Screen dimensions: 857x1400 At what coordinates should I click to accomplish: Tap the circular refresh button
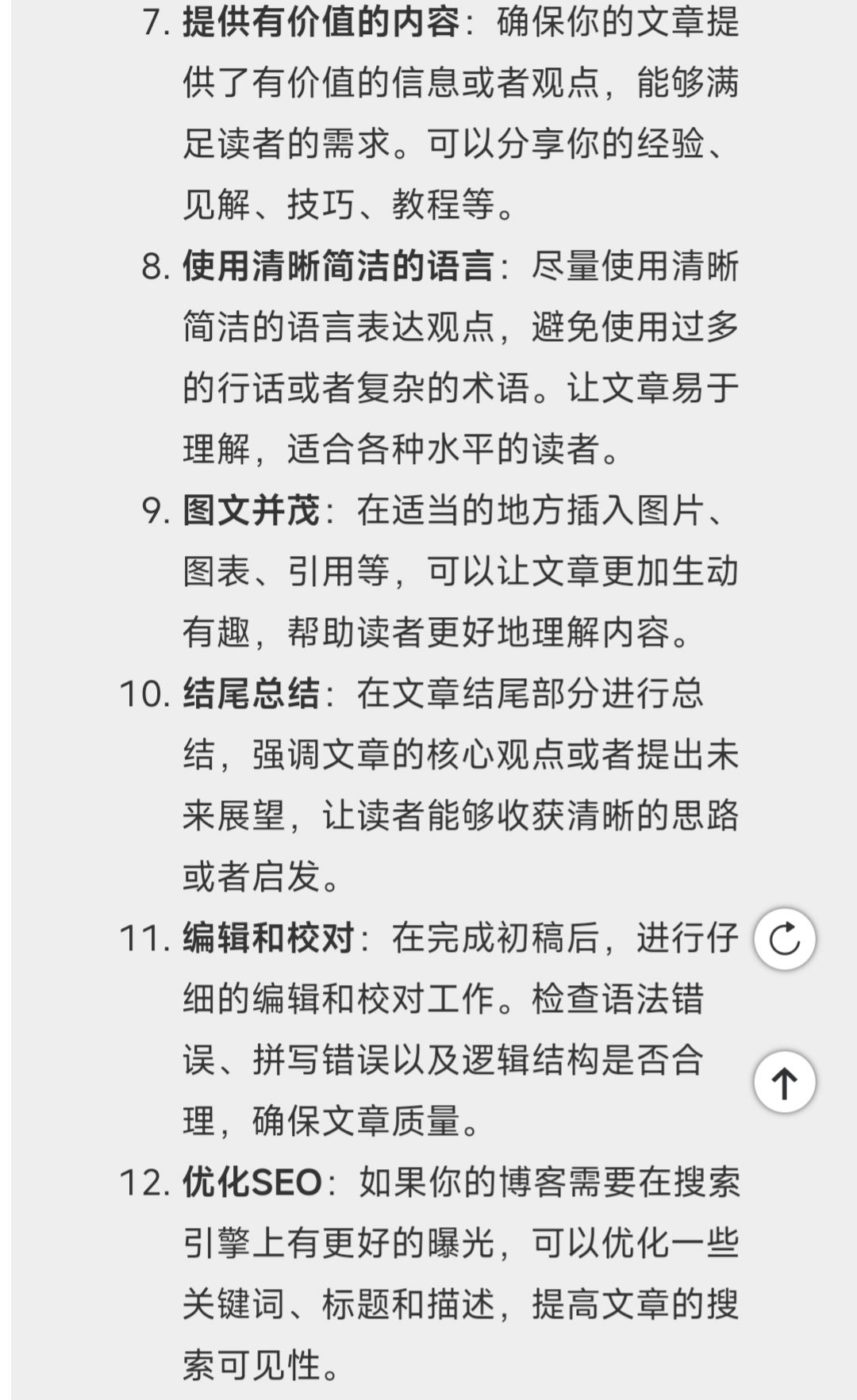(x=784, y=940)
